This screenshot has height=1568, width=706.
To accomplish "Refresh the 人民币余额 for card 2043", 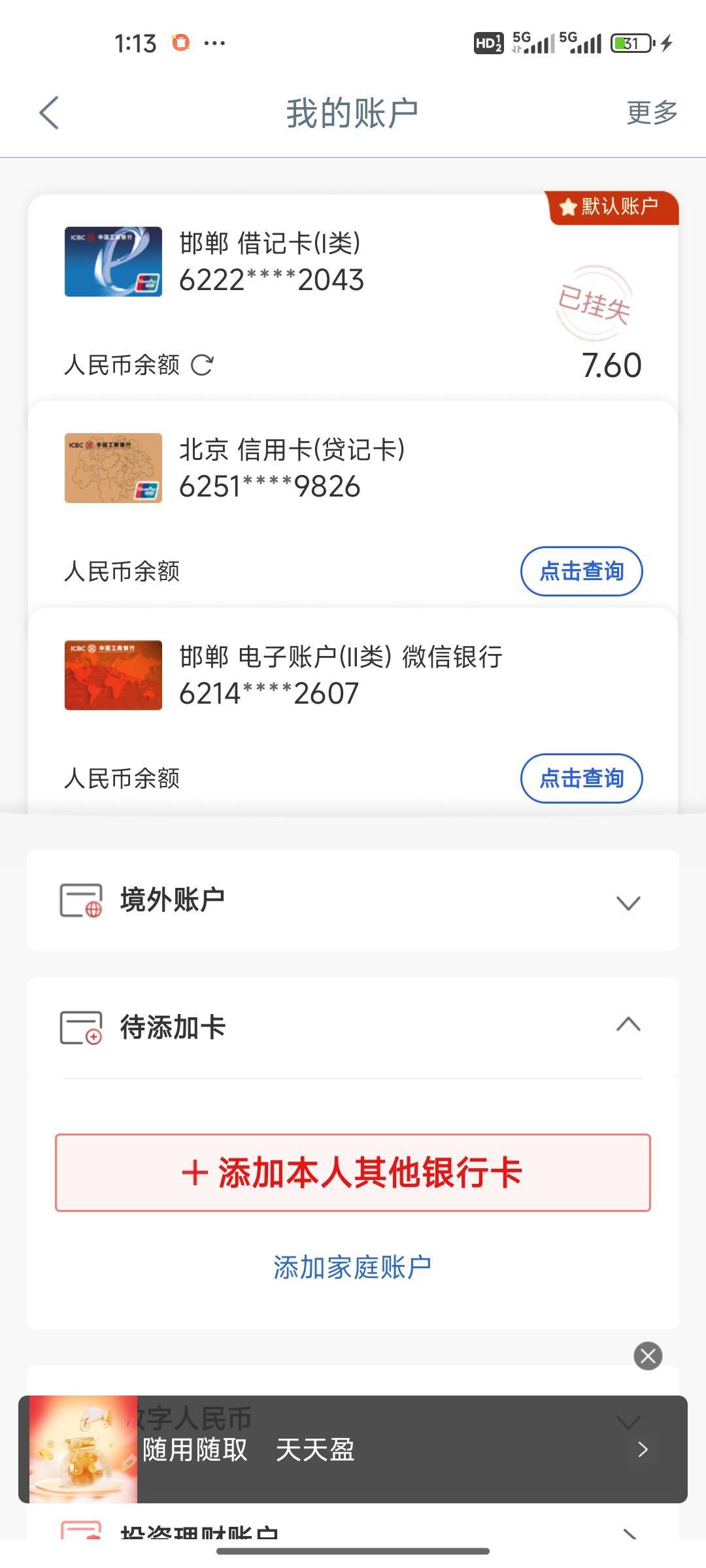I will (x=202, y=365).
